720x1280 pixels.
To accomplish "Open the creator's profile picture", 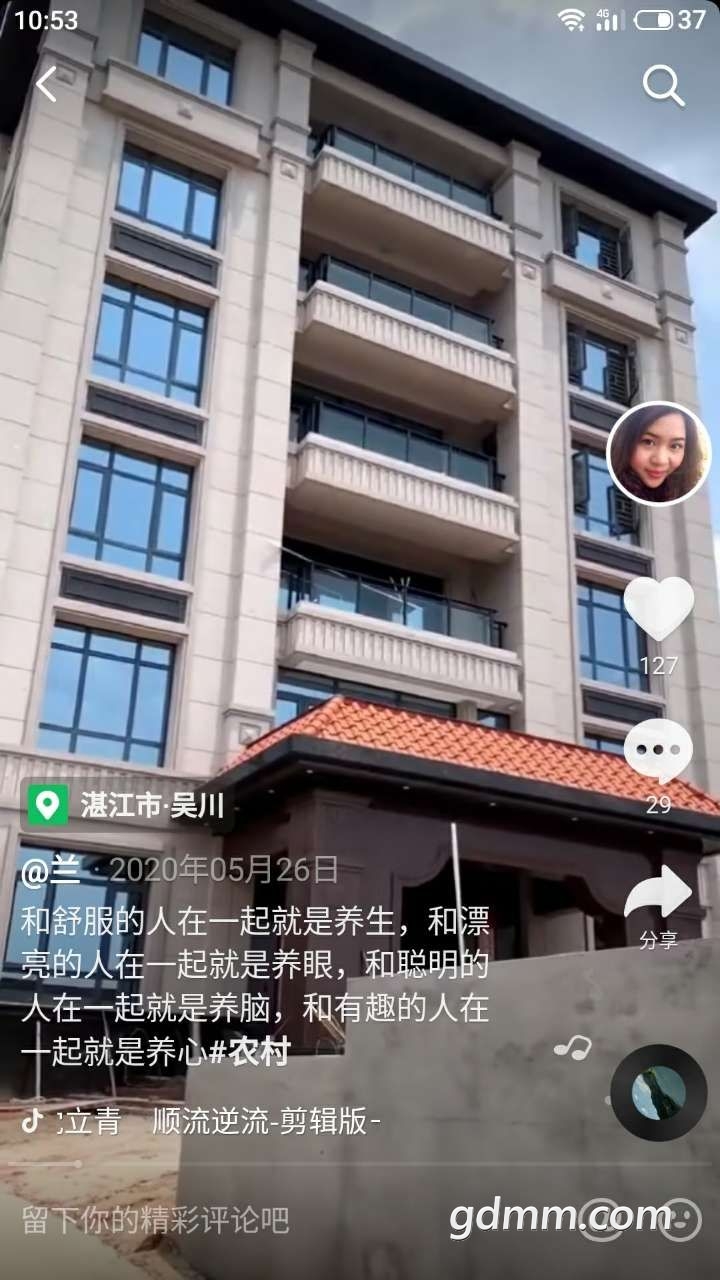I will pos(659,453).
